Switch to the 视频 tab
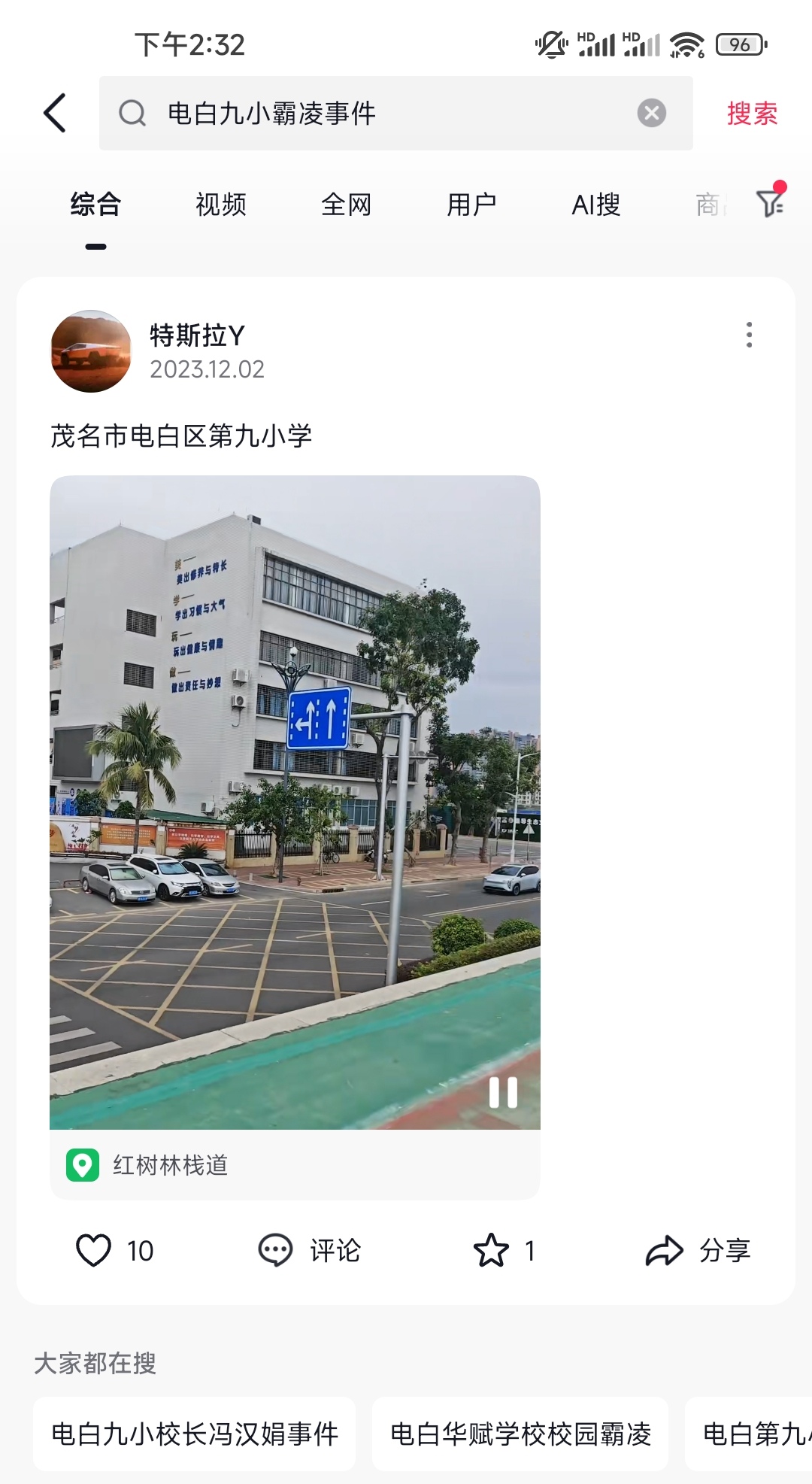The height and width of the screenshot is (1484, 812). [220, 205]
